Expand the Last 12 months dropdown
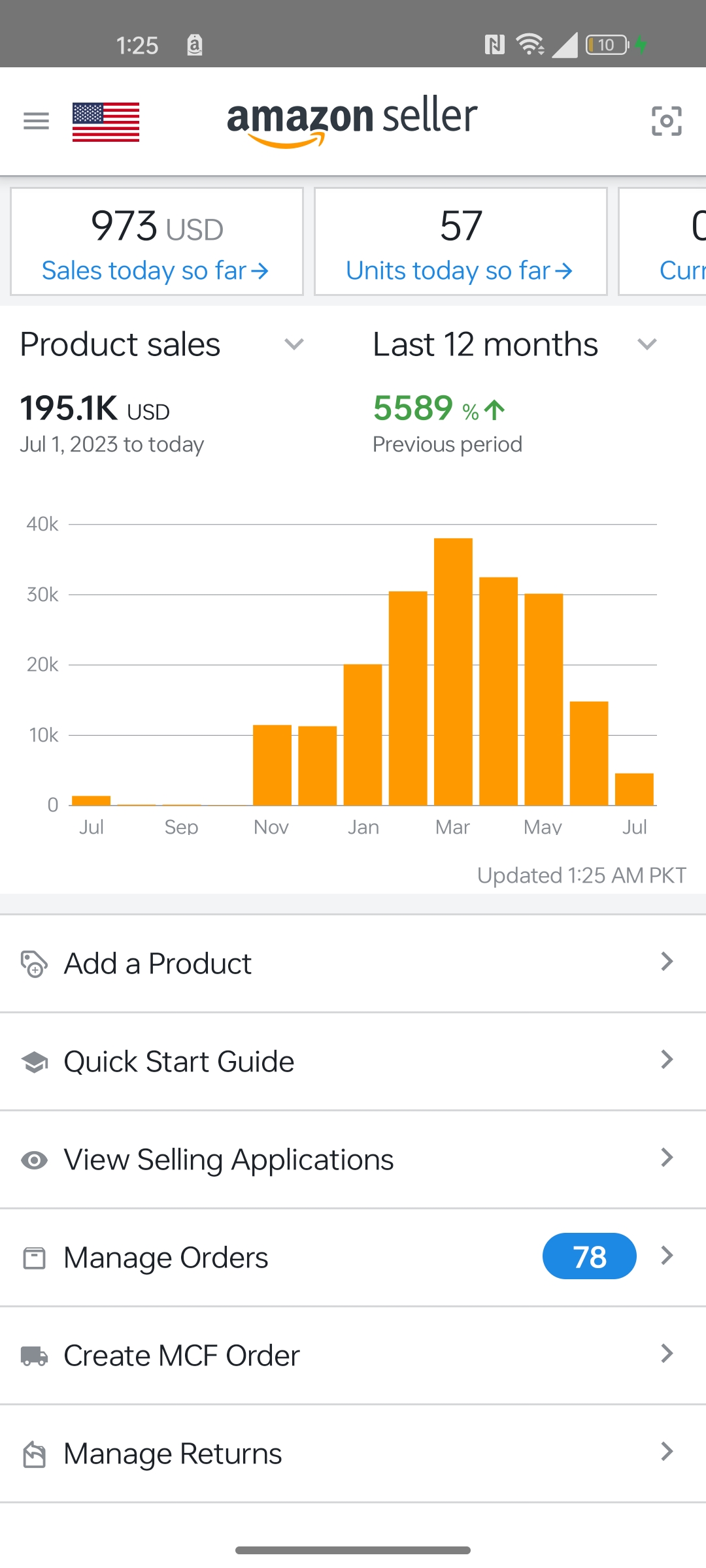 [515, 344]
